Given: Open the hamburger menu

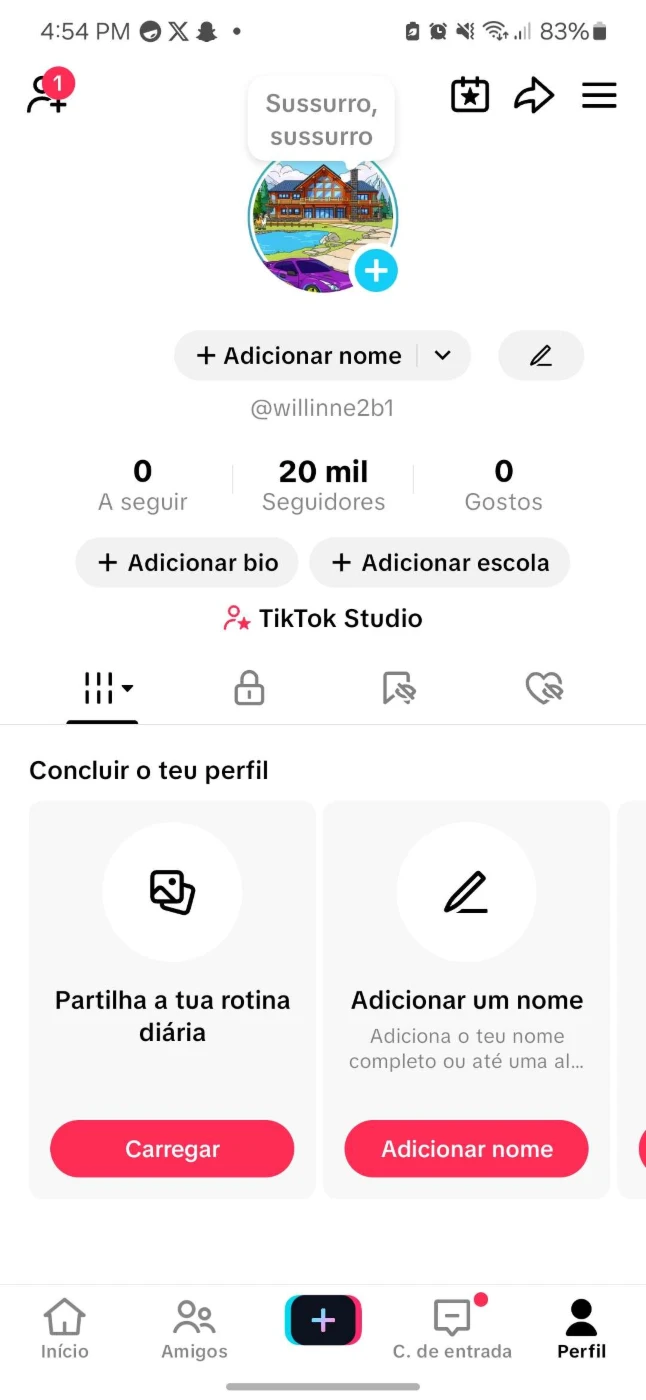Looking at the screenshot, I should point(599,96).
